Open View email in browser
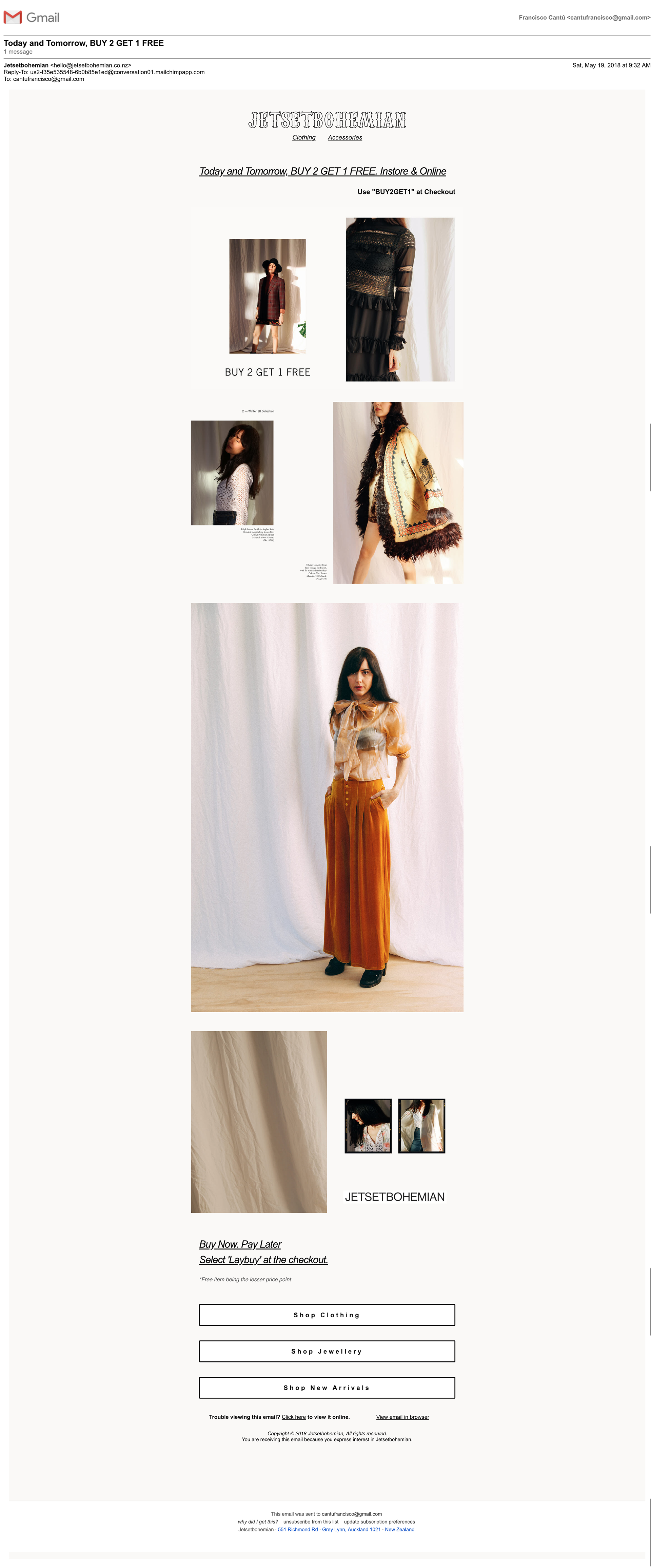This screenshot has width=651, height=1568. click(x=402, y=1417)
